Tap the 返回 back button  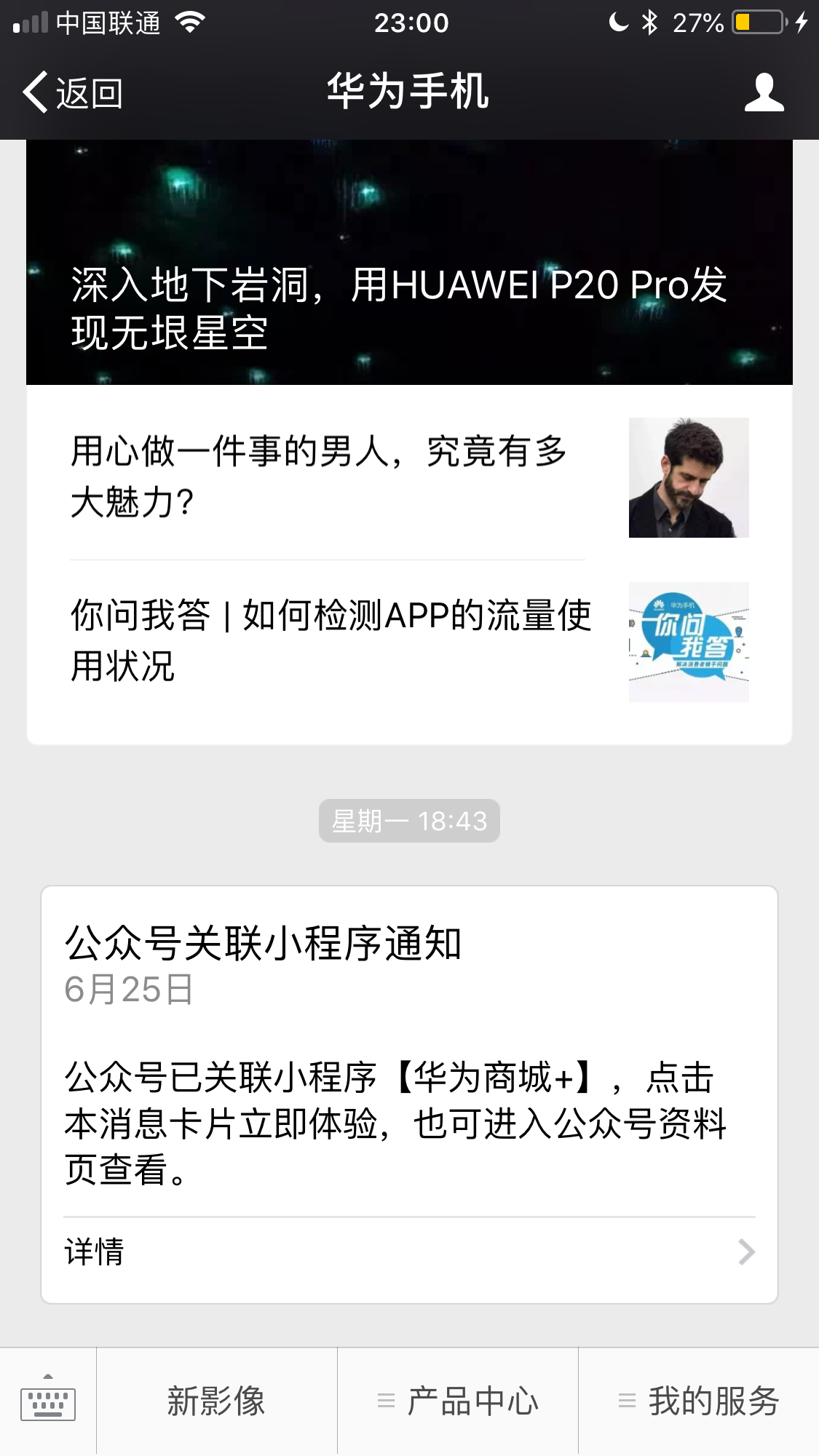[x=73, y=93]
